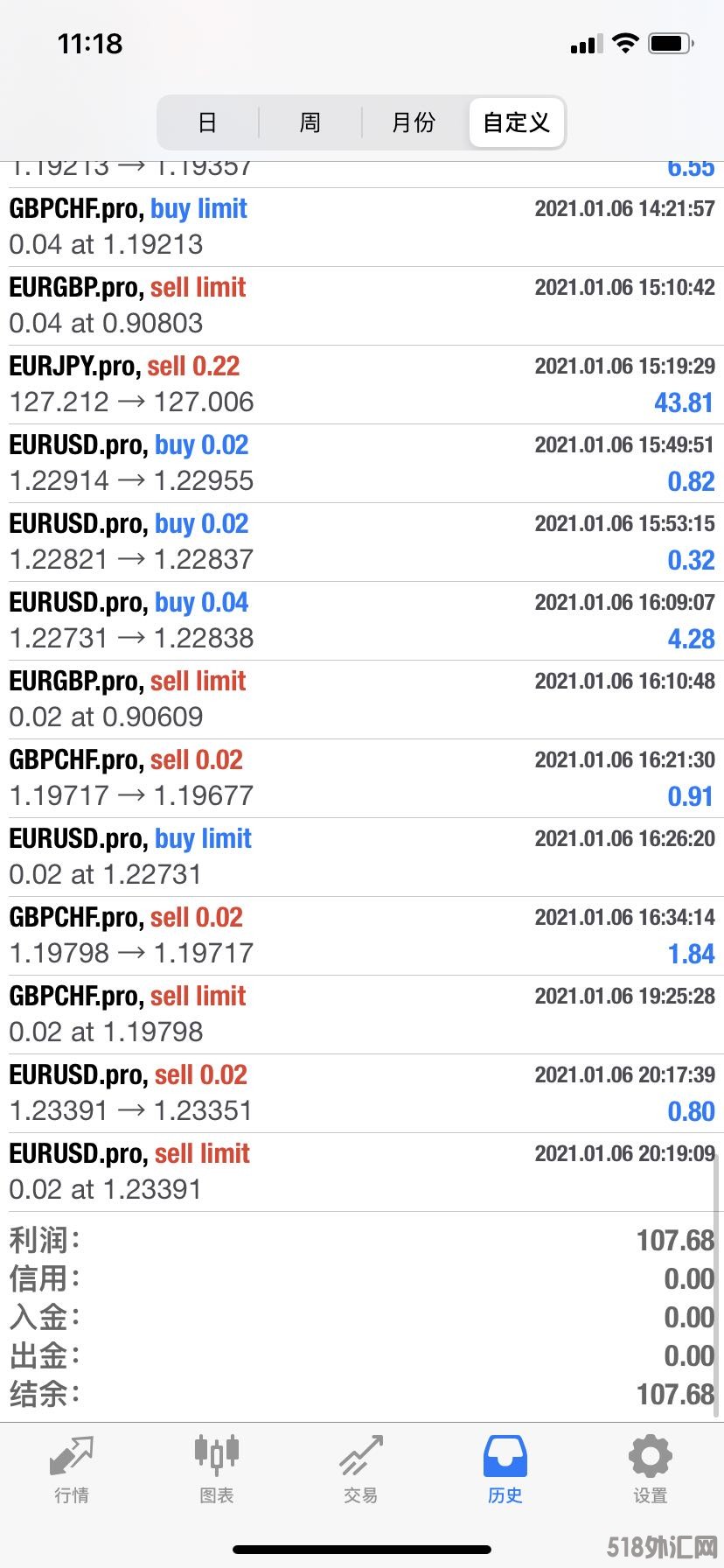Open the 图表 chart tab
The image size is (724, 1568).
coord(216,1470)
